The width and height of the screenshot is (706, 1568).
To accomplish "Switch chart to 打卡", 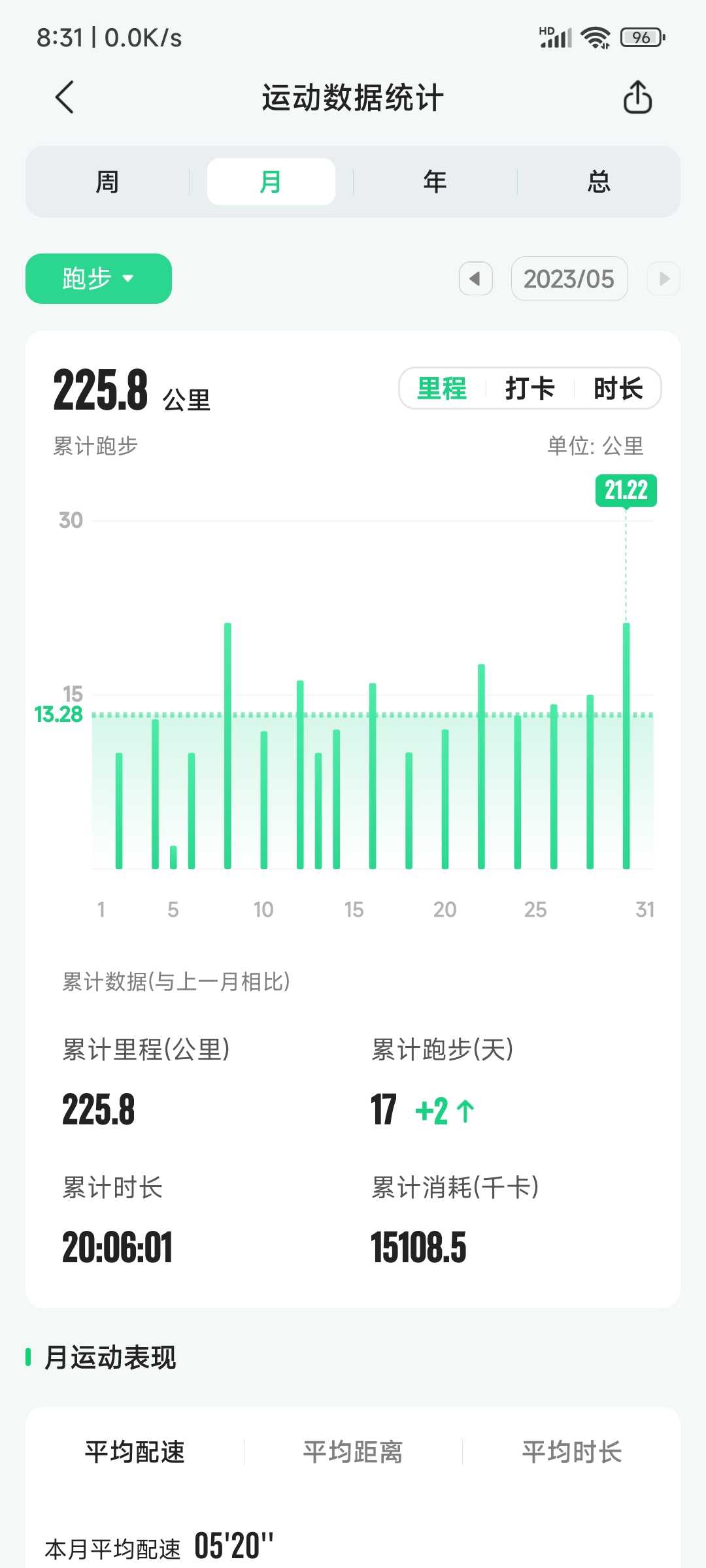I will [x=530, y=389].
